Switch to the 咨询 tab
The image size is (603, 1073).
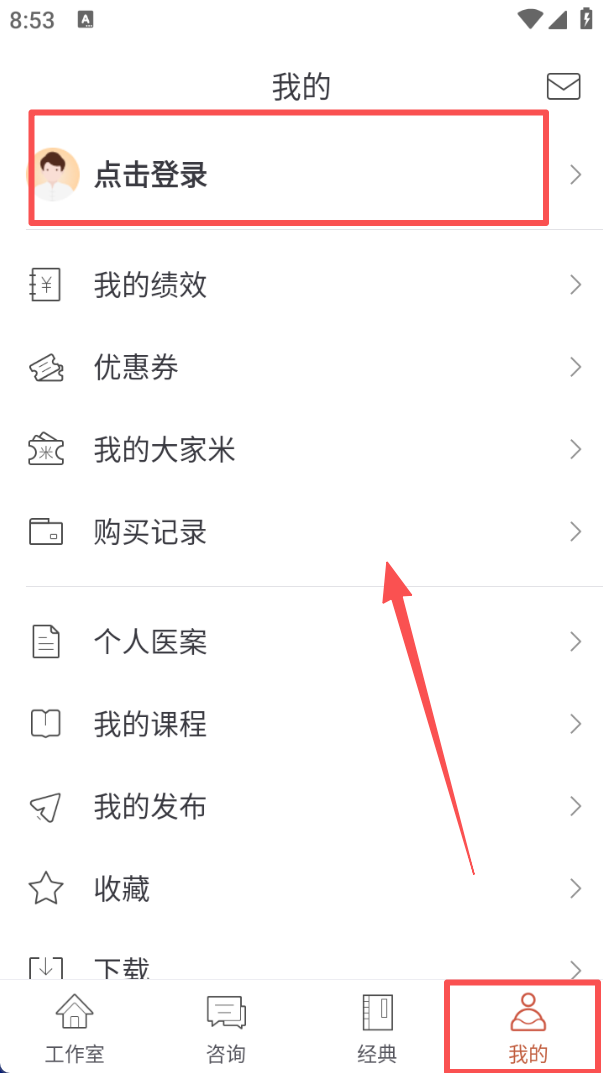tap(226, 1027)
